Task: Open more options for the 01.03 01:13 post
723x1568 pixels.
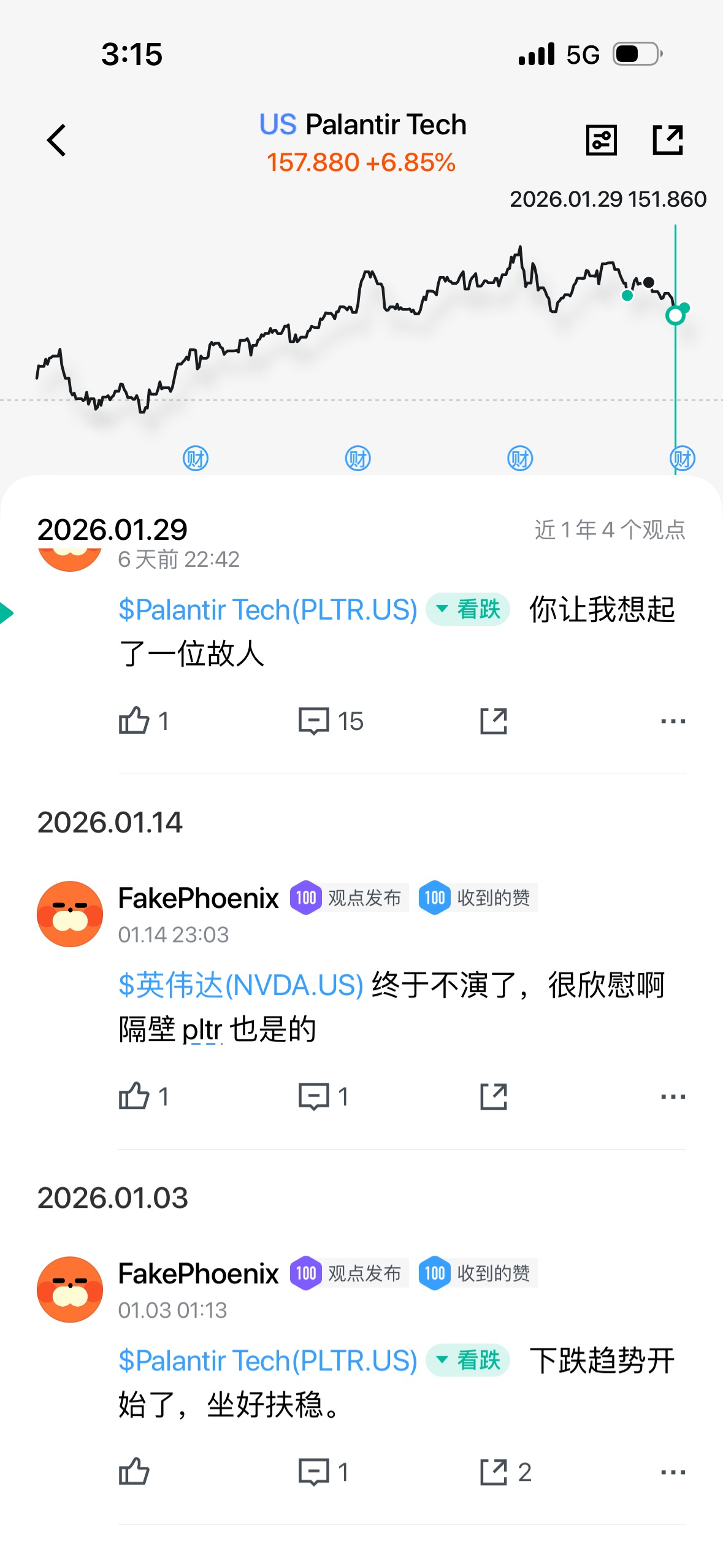Action: click(673, 1472)
